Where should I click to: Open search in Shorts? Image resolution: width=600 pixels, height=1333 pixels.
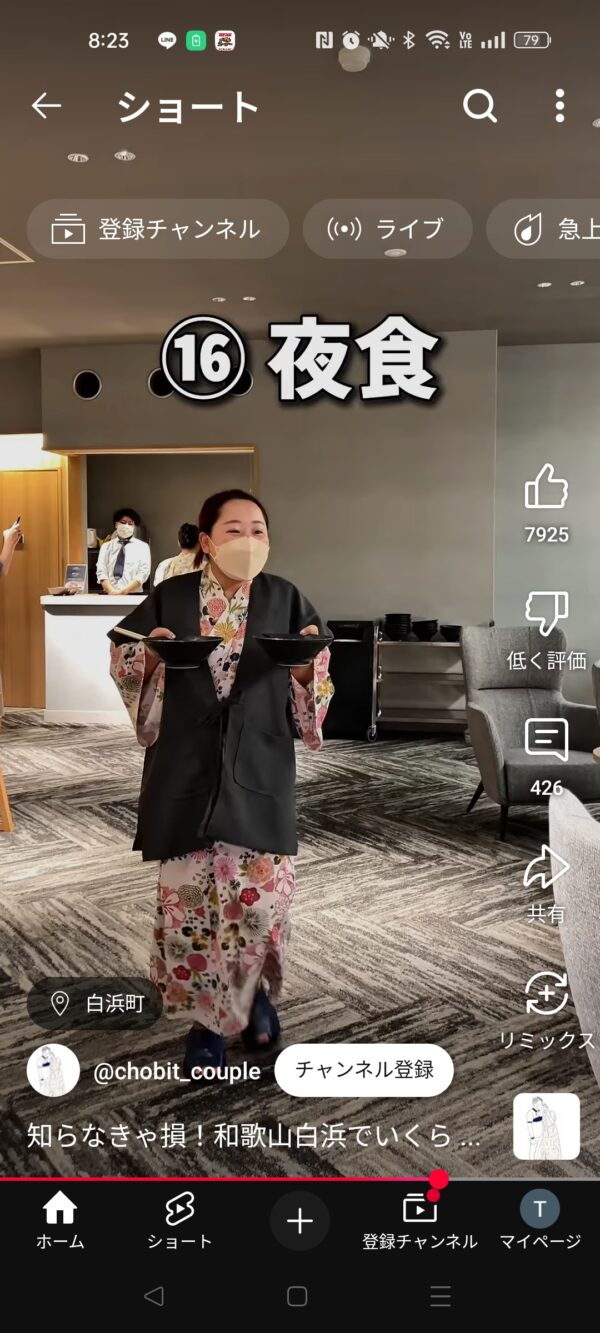click(x=480, y=106)
